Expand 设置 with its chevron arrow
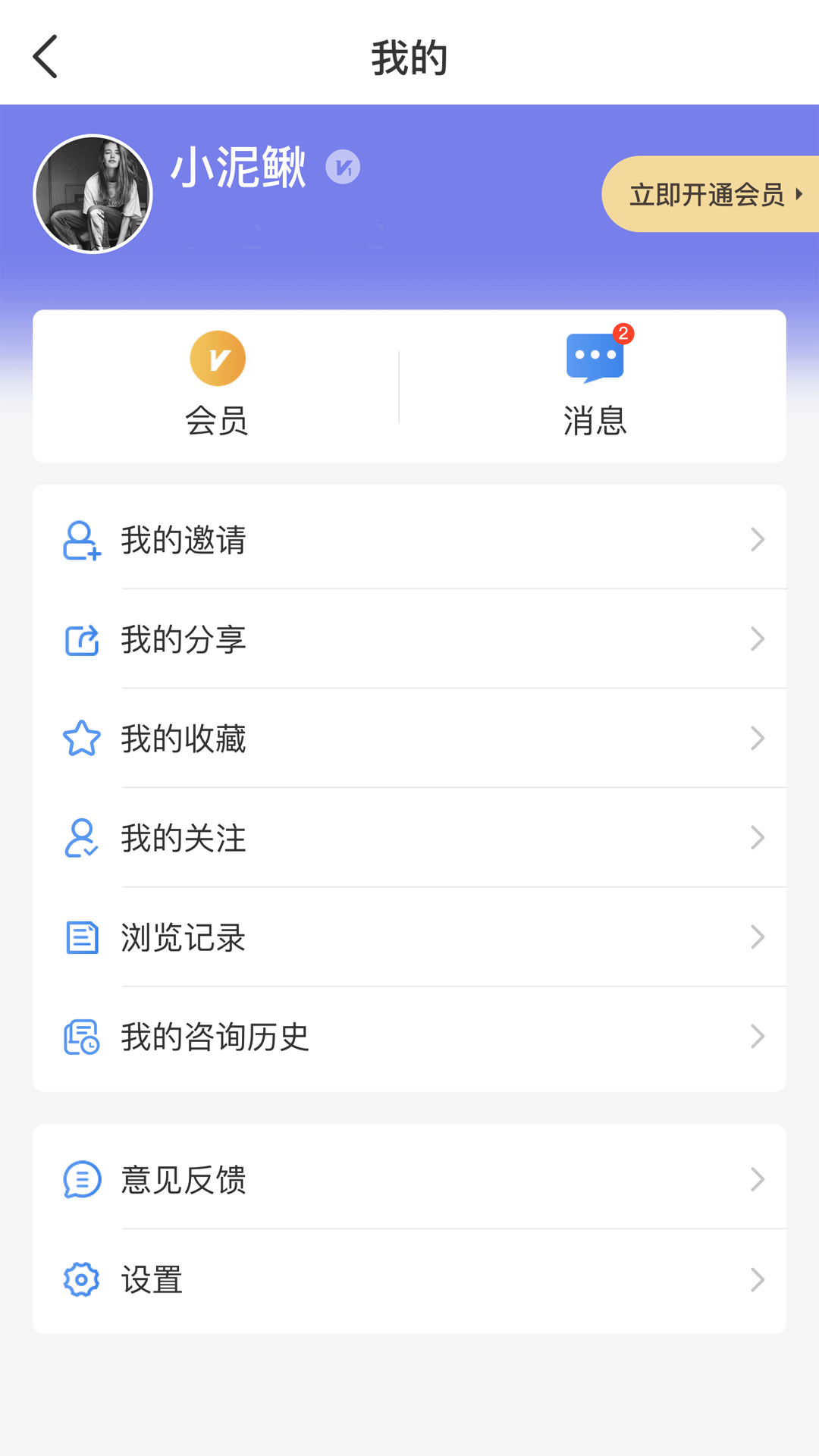Viewport: 819px width, 1456px height. [x=758, y=1280]
